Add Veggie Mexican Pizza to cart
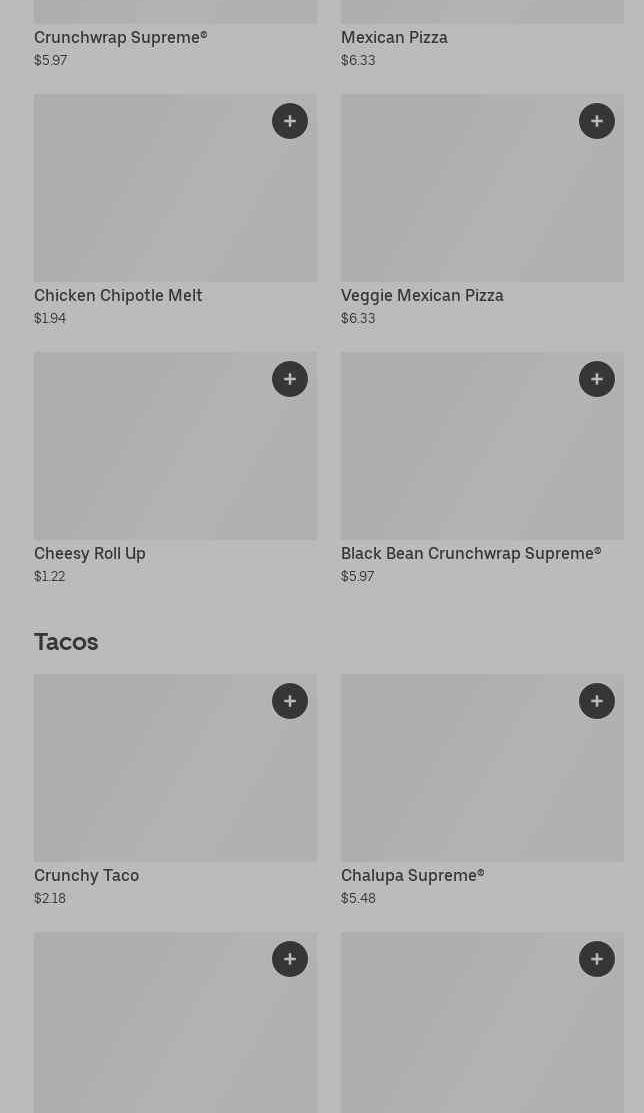644x1113 pixels. (597, 121)
